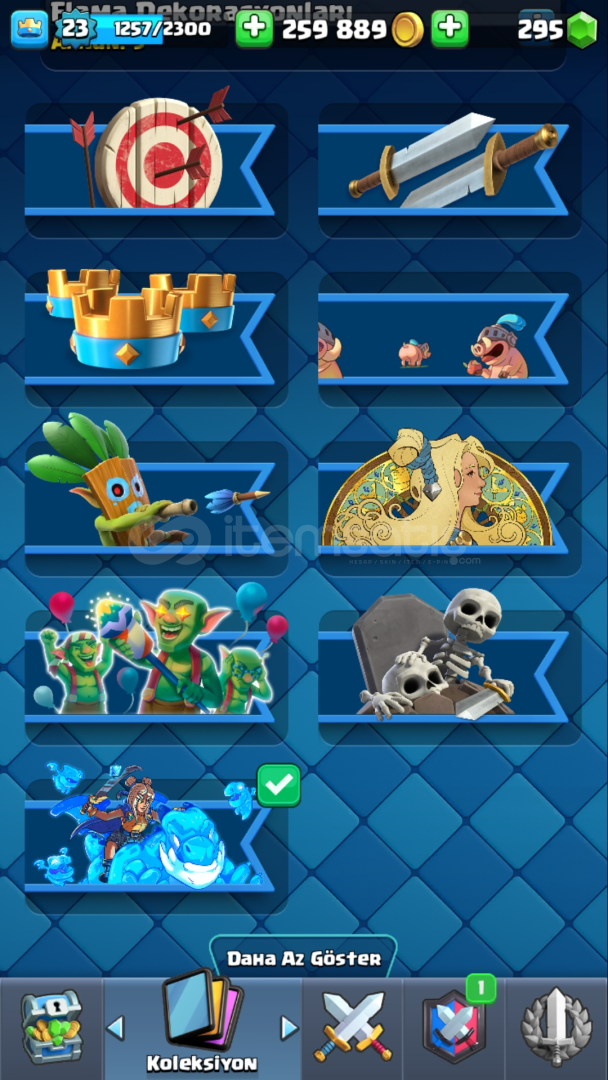Open the clan shield tab
Viewport: 608px width, 1080px height.
coord(454,1026)
